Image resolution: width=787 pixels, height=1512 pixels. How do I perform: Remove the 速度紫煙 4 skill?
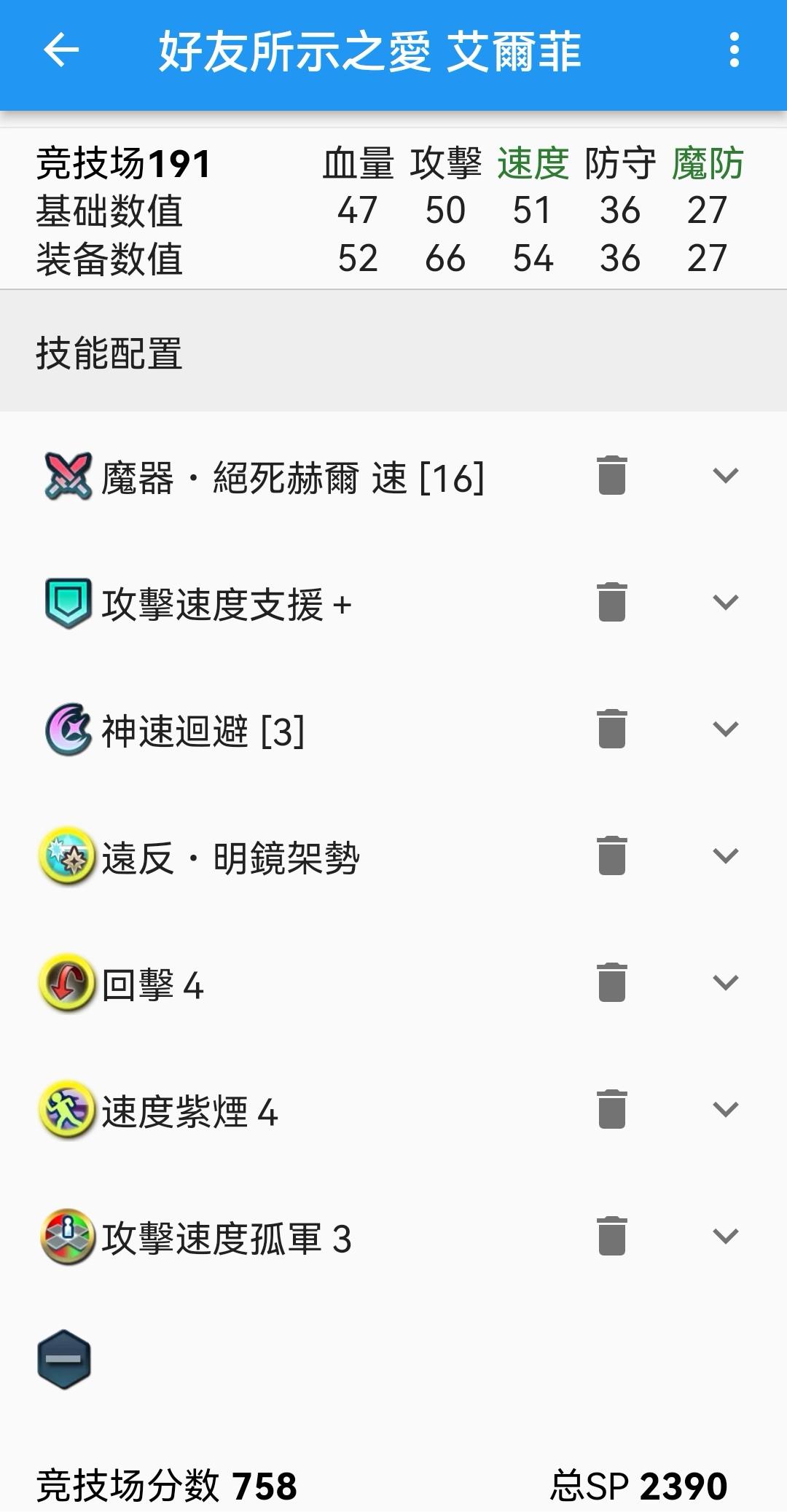point(612,1110)
